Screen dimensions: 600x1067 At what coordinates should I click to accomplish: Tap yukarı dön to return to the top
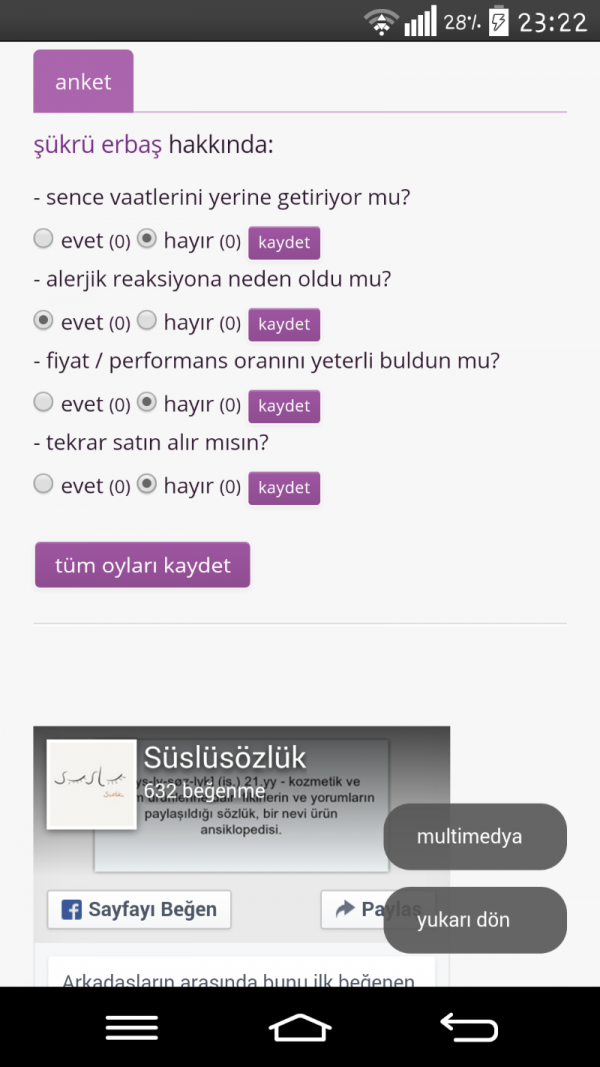(x=475, y=920)
